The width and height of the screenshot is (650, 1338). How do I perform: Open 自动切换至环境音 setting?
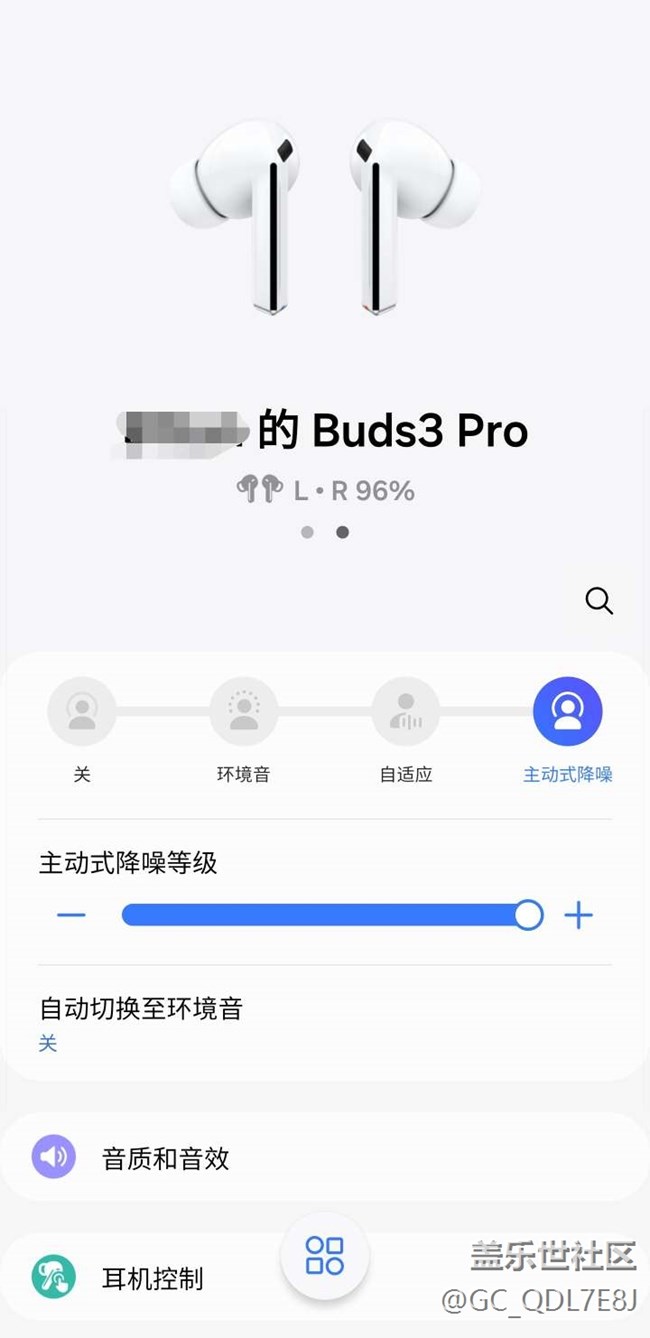[x=140, y=1022]
